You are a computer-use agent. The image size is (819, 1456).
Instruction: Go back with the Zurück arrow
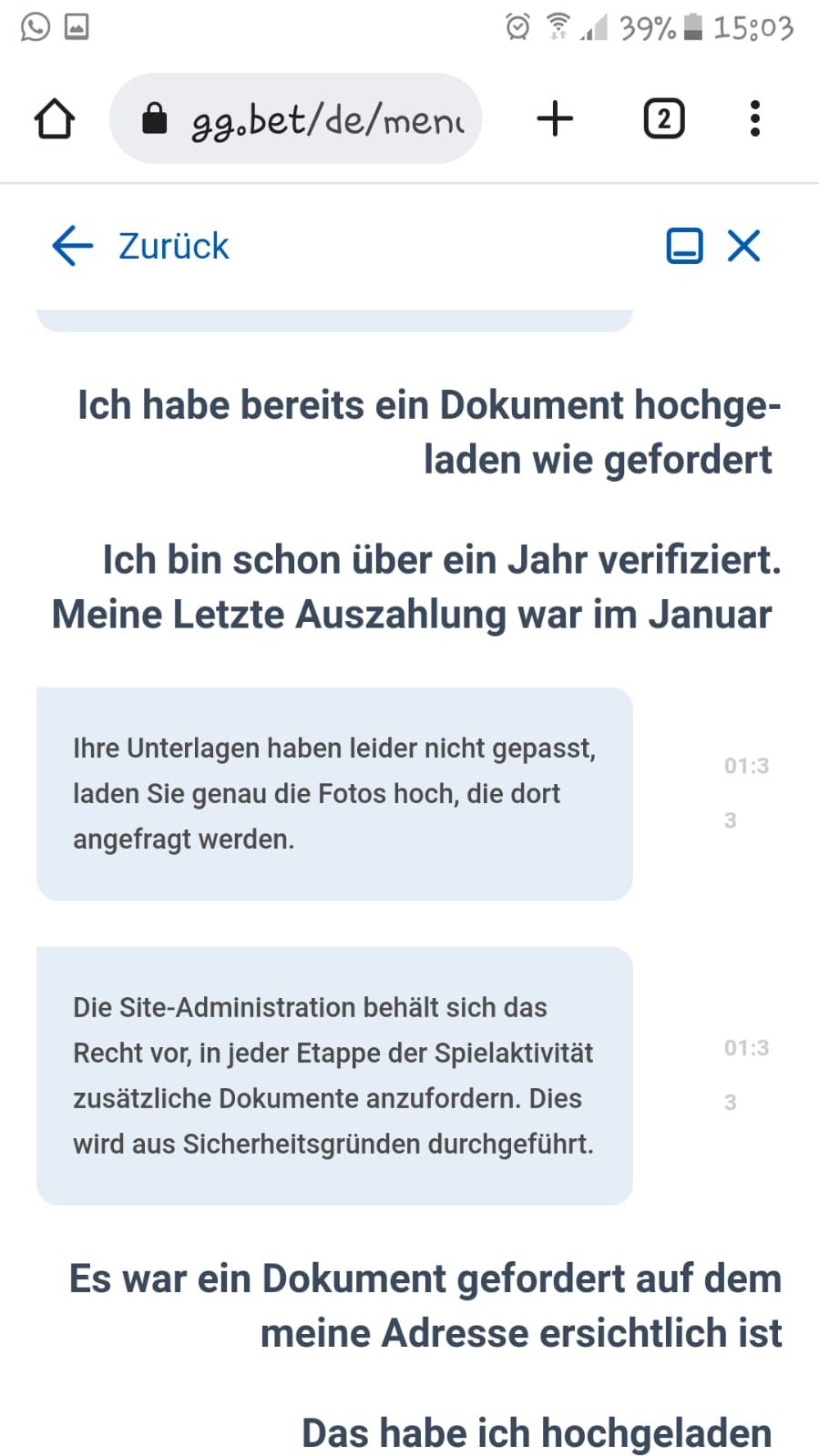[73, 246]
